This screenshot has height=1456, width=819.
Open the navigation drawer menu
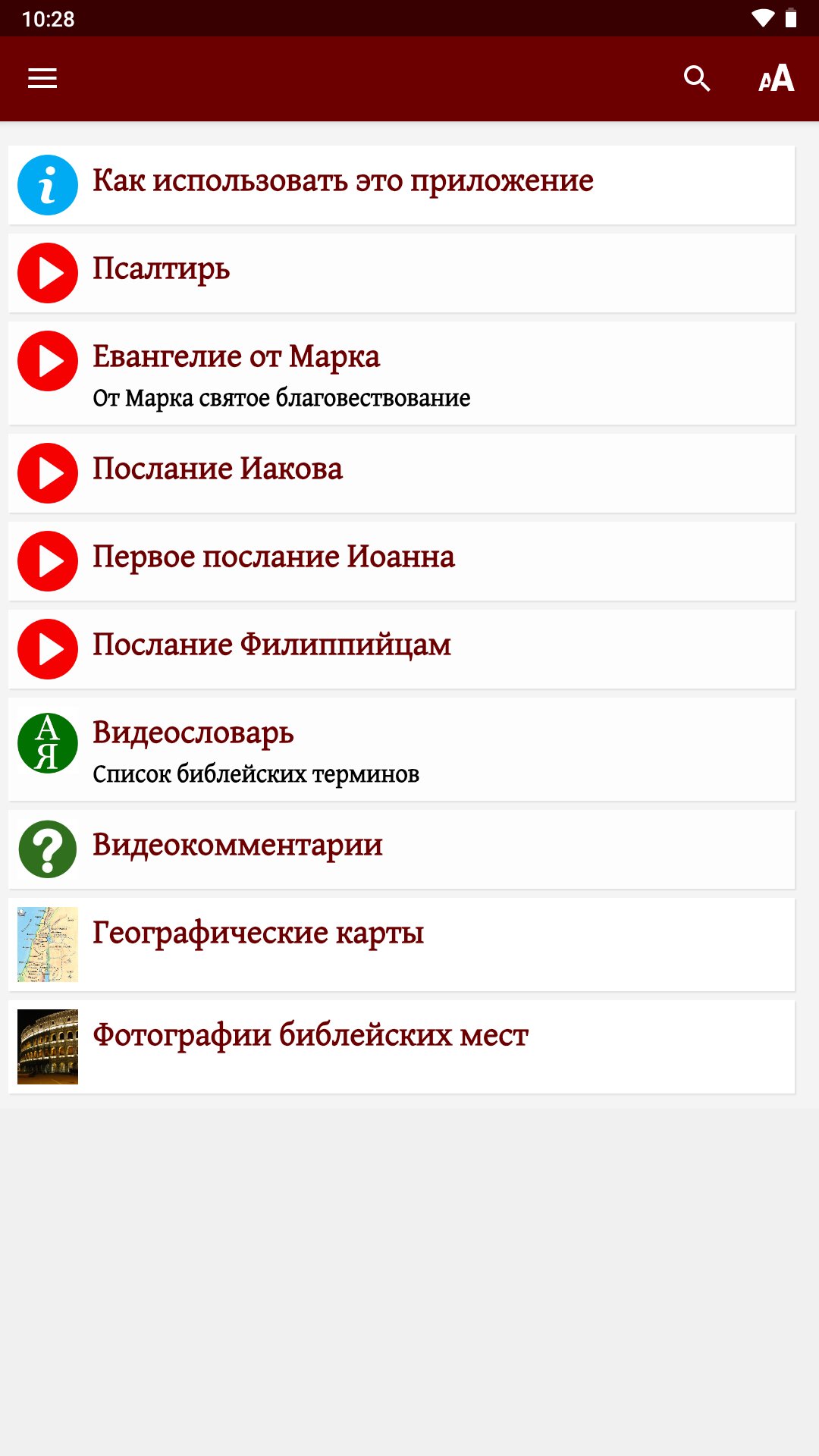coord(42,78)
